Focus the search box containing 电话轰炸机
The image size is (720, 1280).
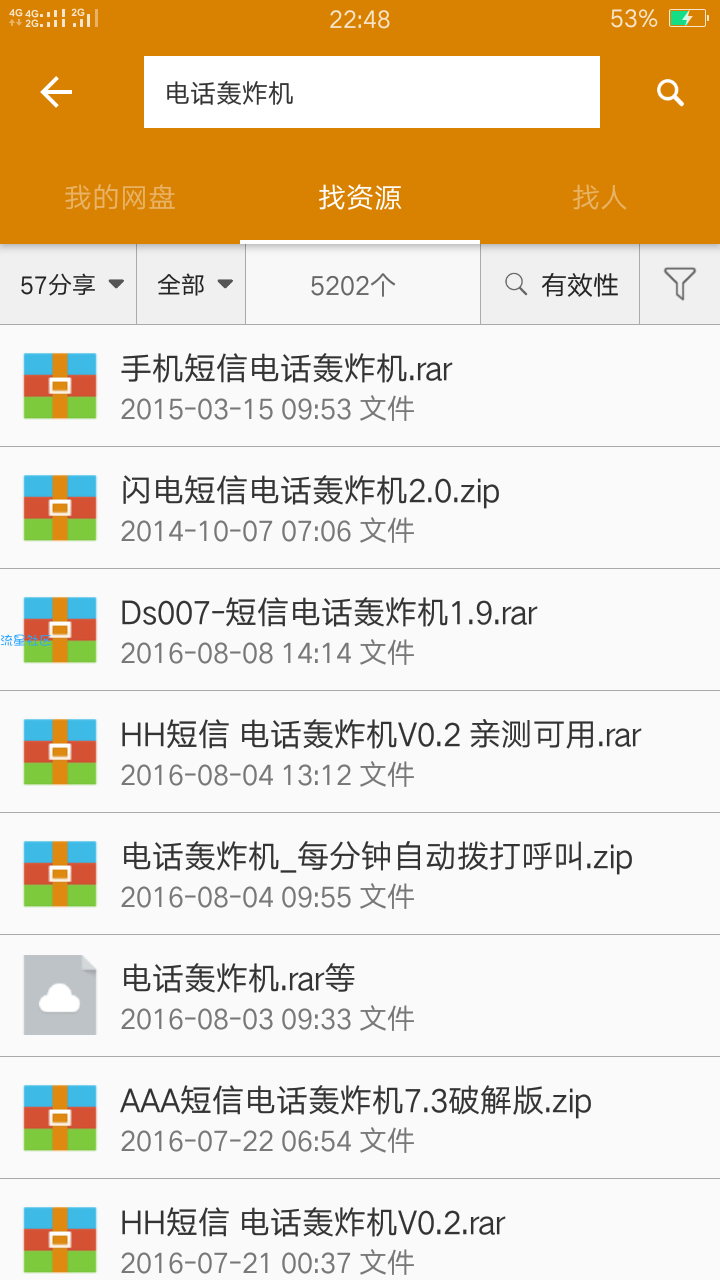tap(372, 92)
